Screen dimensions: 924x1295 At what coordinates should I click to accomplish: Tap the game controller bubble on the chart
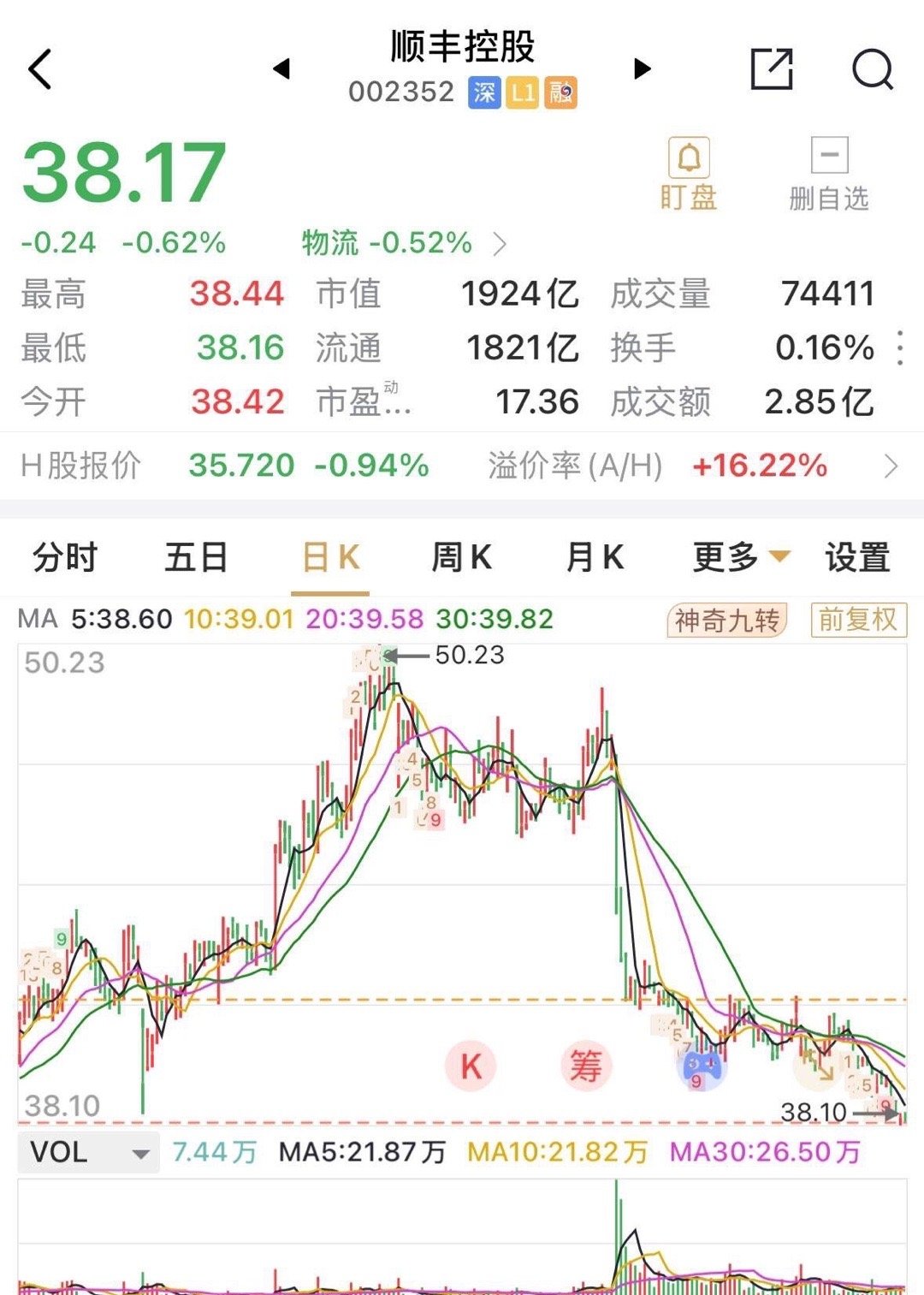(x=702, y=1066)
